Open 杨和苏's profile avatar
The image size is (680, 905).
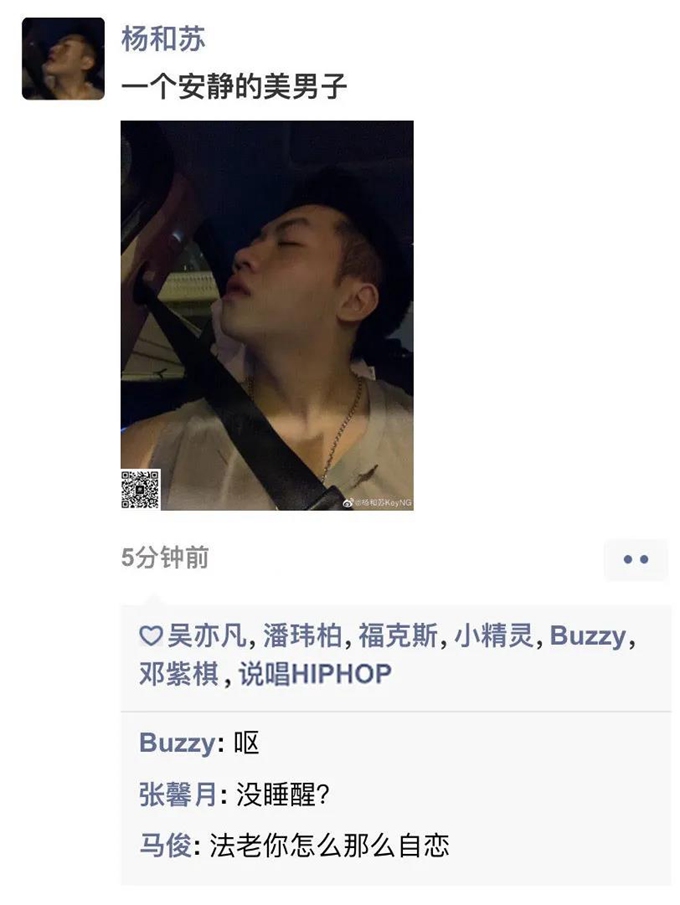[63, 59]
